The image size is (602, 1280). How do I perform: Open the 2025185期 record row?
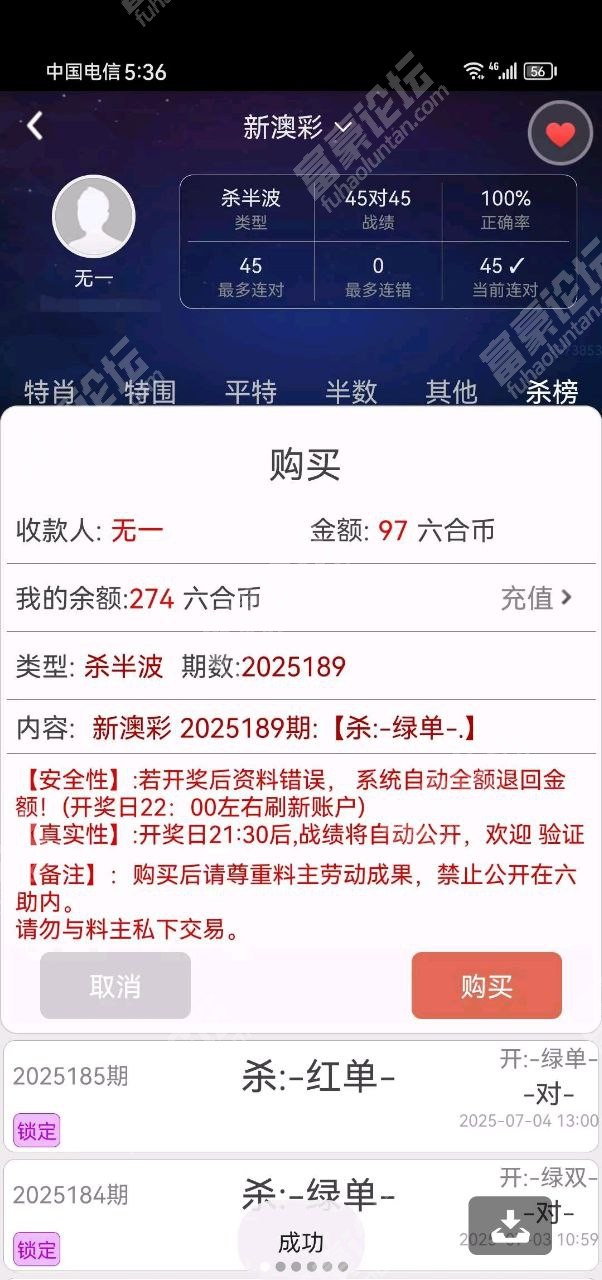point(301,1096)
